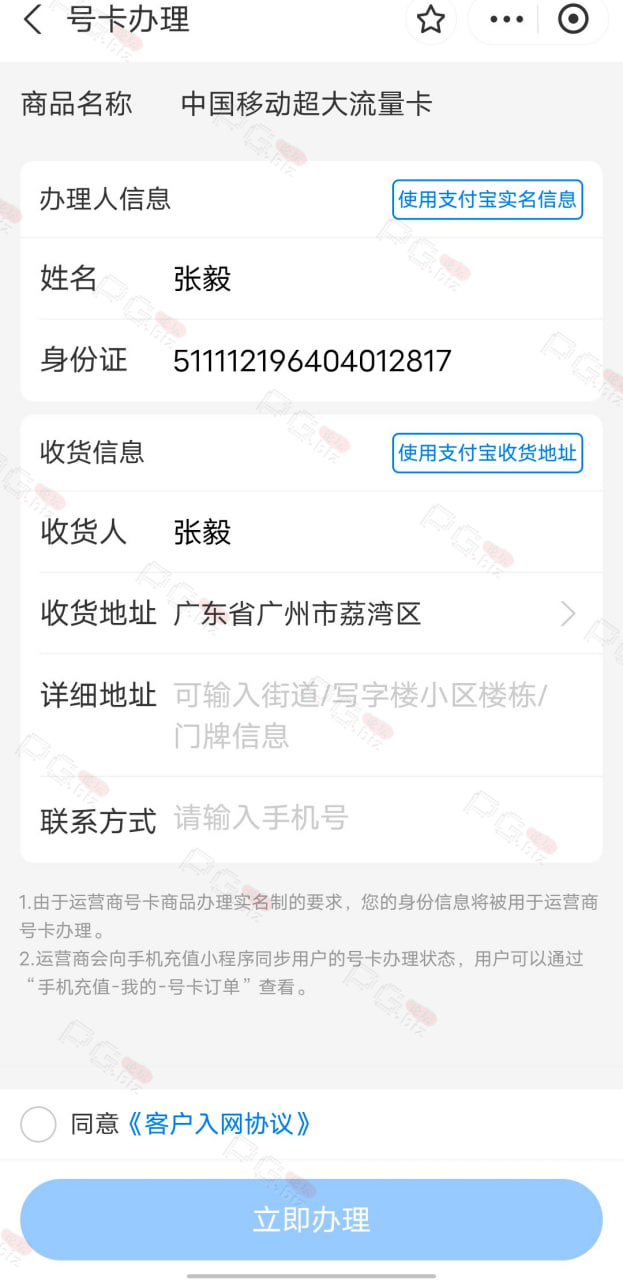Go back from 号卡办理 page
The width and height of the screenshot is (623, 1280).
point(33,19)
